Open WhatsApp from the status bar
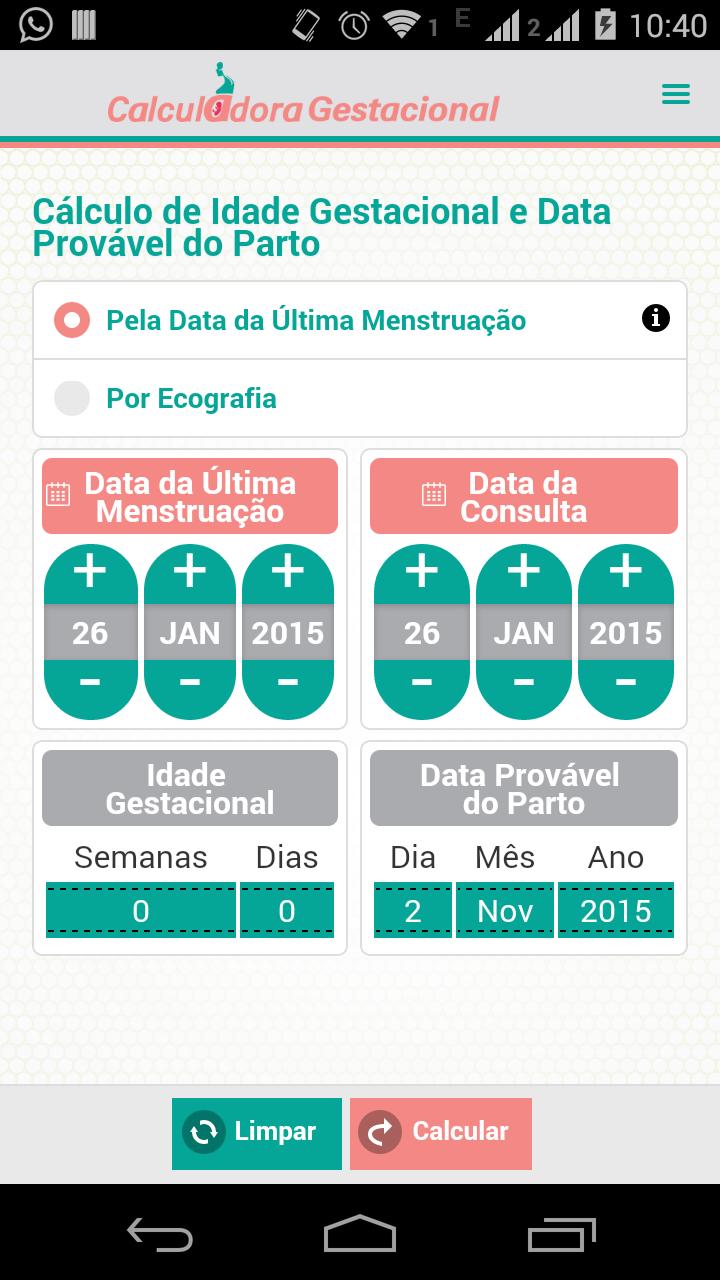The height and width of the screenshot is (1280, 720). pos(34,22)
